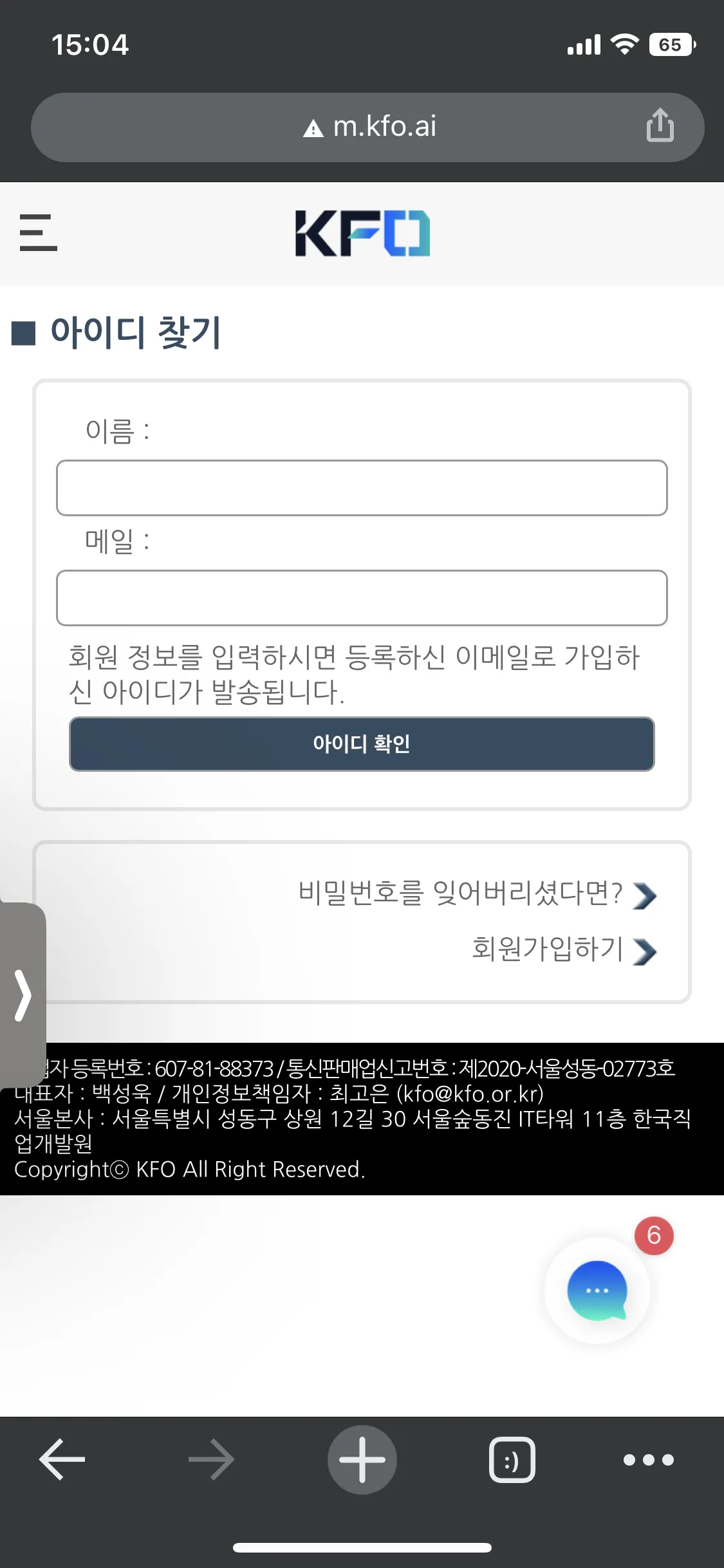Open 비밀번호를 잊어버리셨다면? link

[x=476, y=894]
